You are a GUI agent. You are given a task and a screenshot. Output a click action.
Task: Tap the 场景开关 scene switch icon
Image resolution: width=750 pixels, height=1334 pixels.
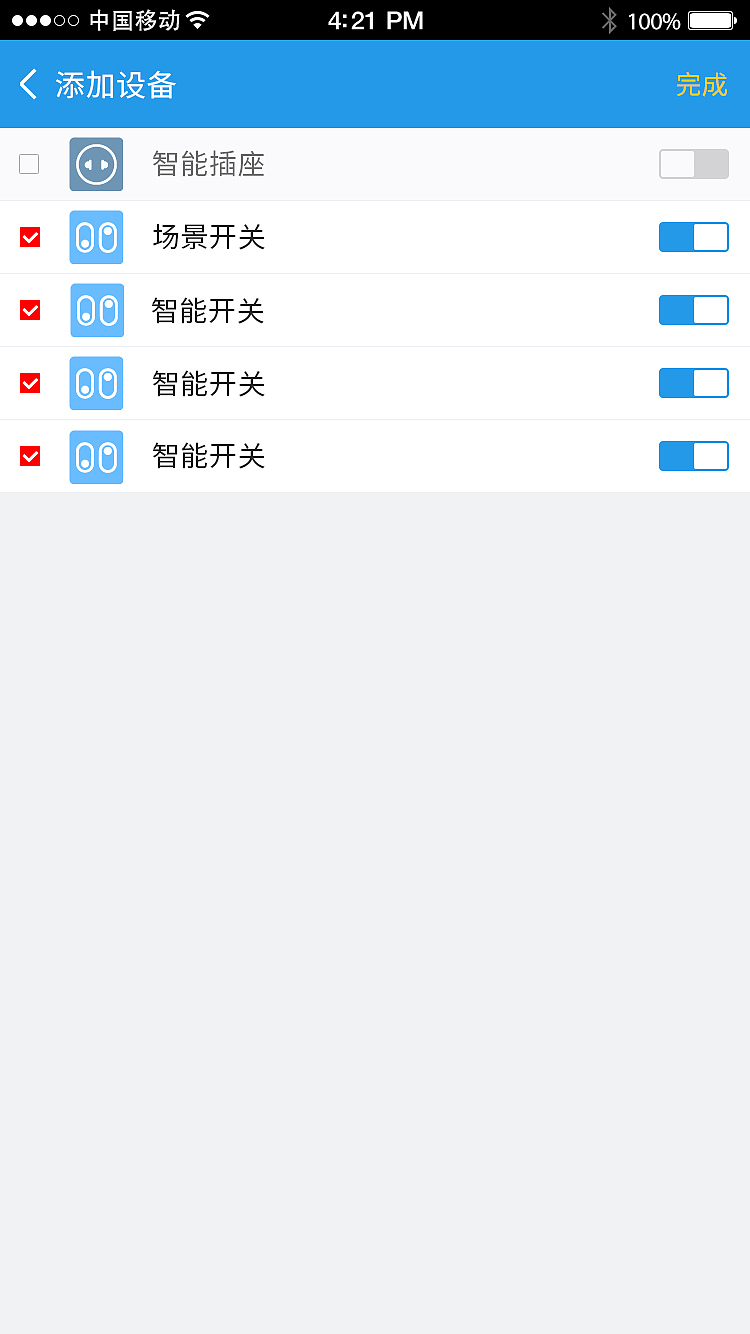[96, 237]
